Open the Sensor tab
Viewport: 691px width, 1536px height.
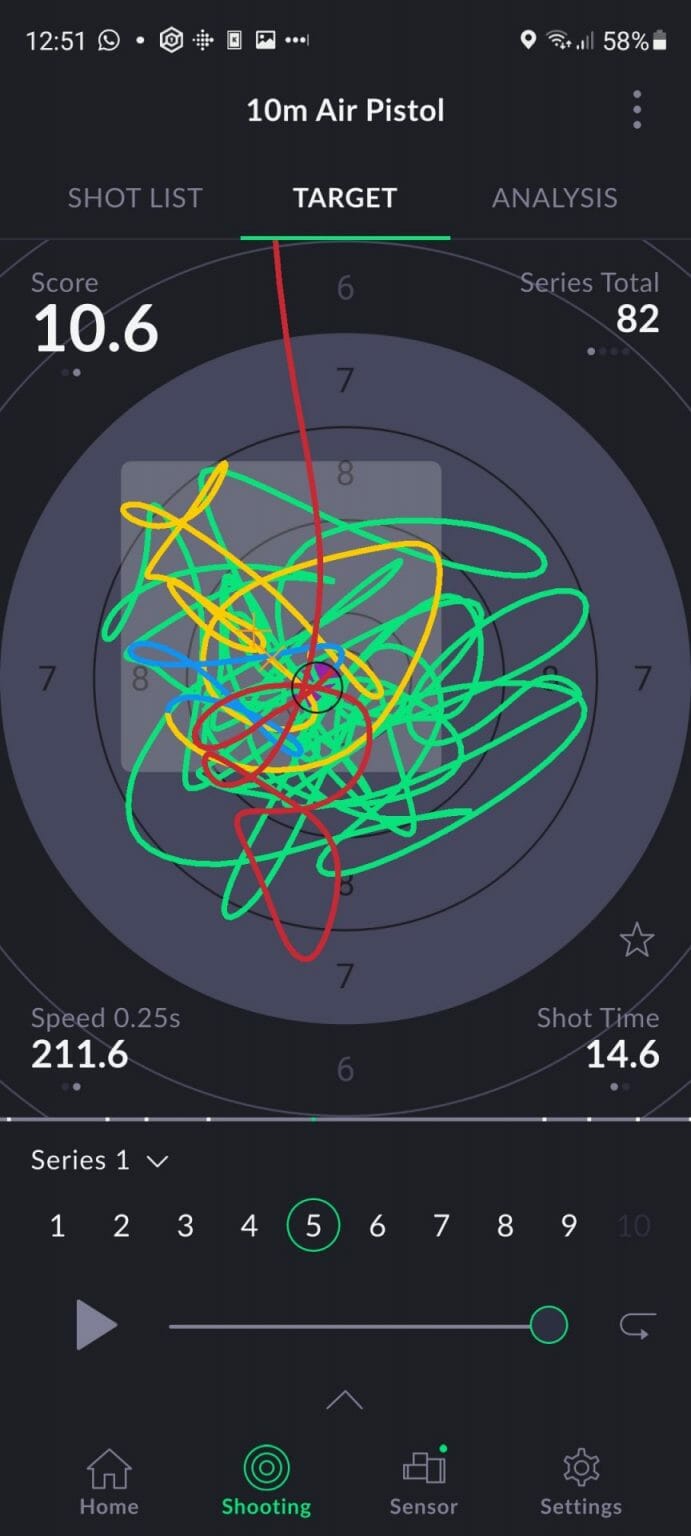424,1482
